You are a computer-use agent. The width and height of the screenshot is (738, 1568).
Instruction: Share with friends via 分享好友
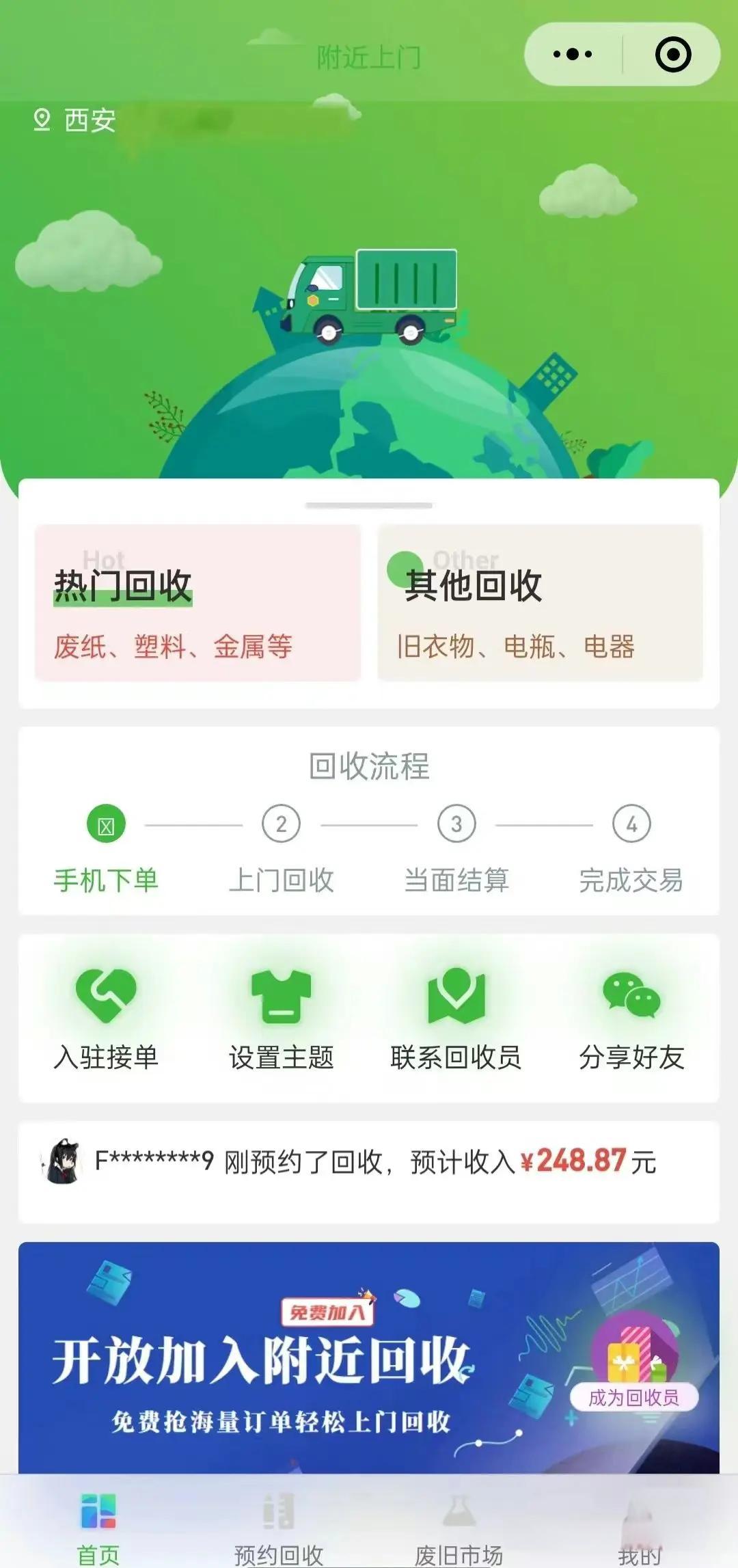click(631, 1018)
